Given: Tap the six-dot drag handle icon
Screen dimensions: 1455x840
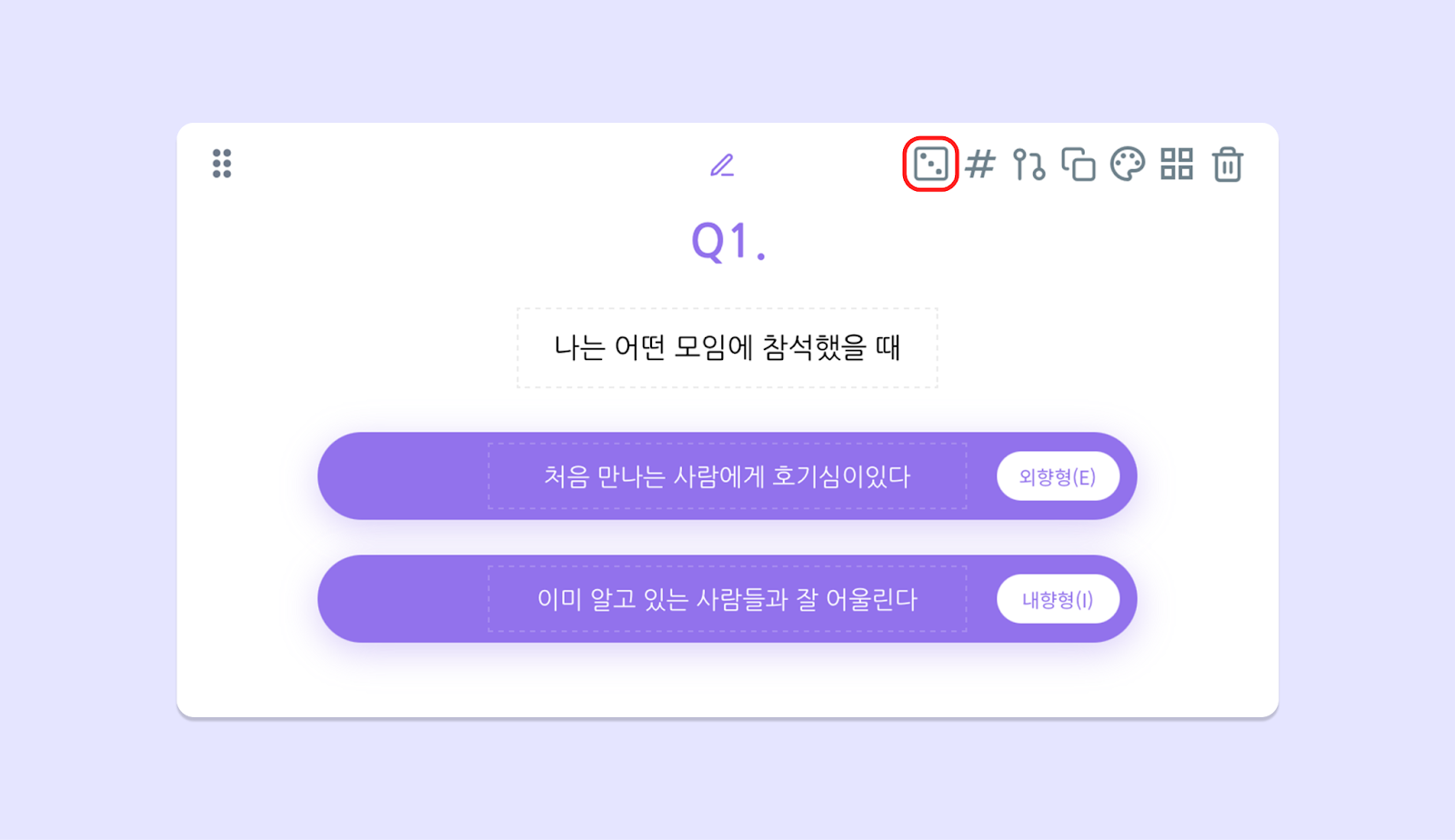Looking at the screenshot, I should click(222, 164).
